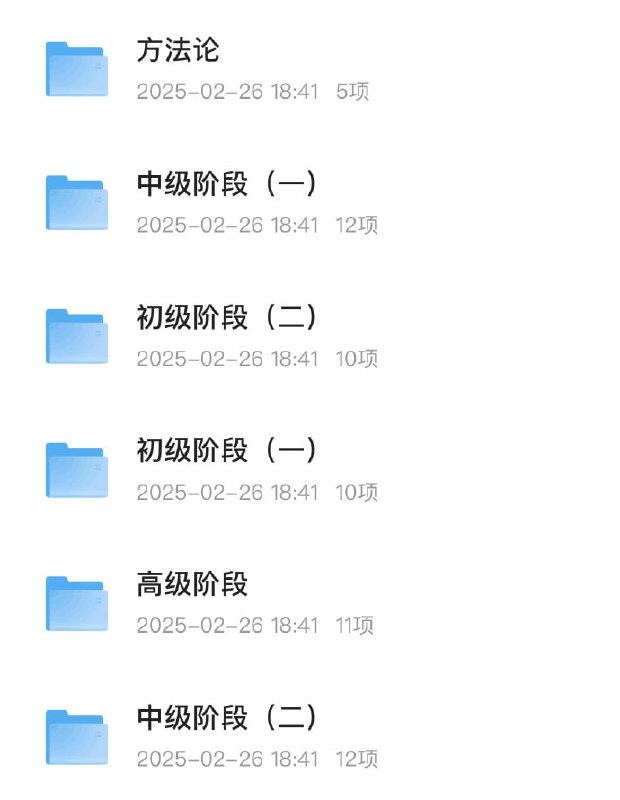Enter the 高级阶段 folder
The image size is (620, 800).
point(191,585)
